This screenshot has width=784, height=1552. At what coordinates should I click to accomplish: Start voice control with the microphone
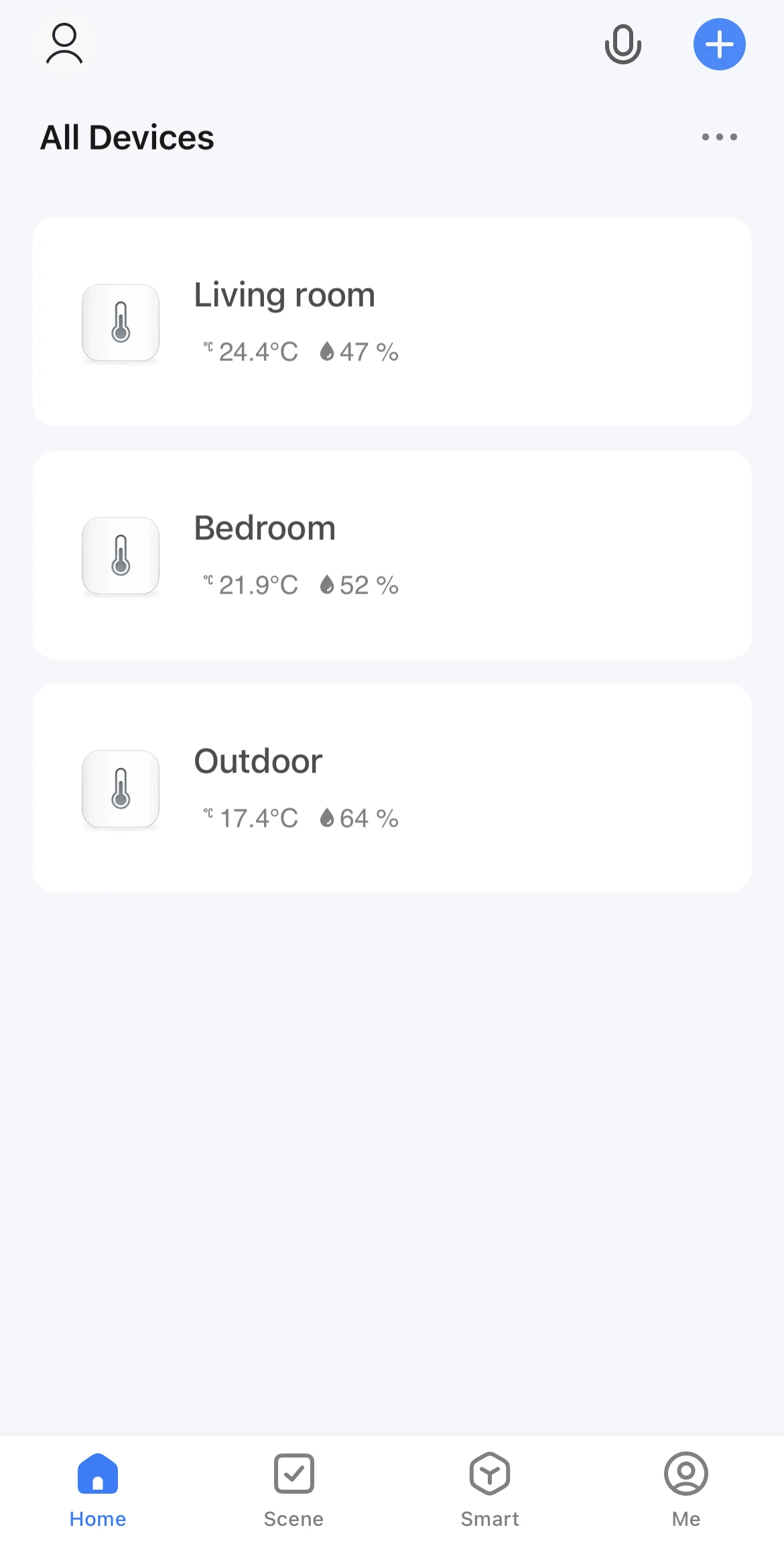(623, 44)
